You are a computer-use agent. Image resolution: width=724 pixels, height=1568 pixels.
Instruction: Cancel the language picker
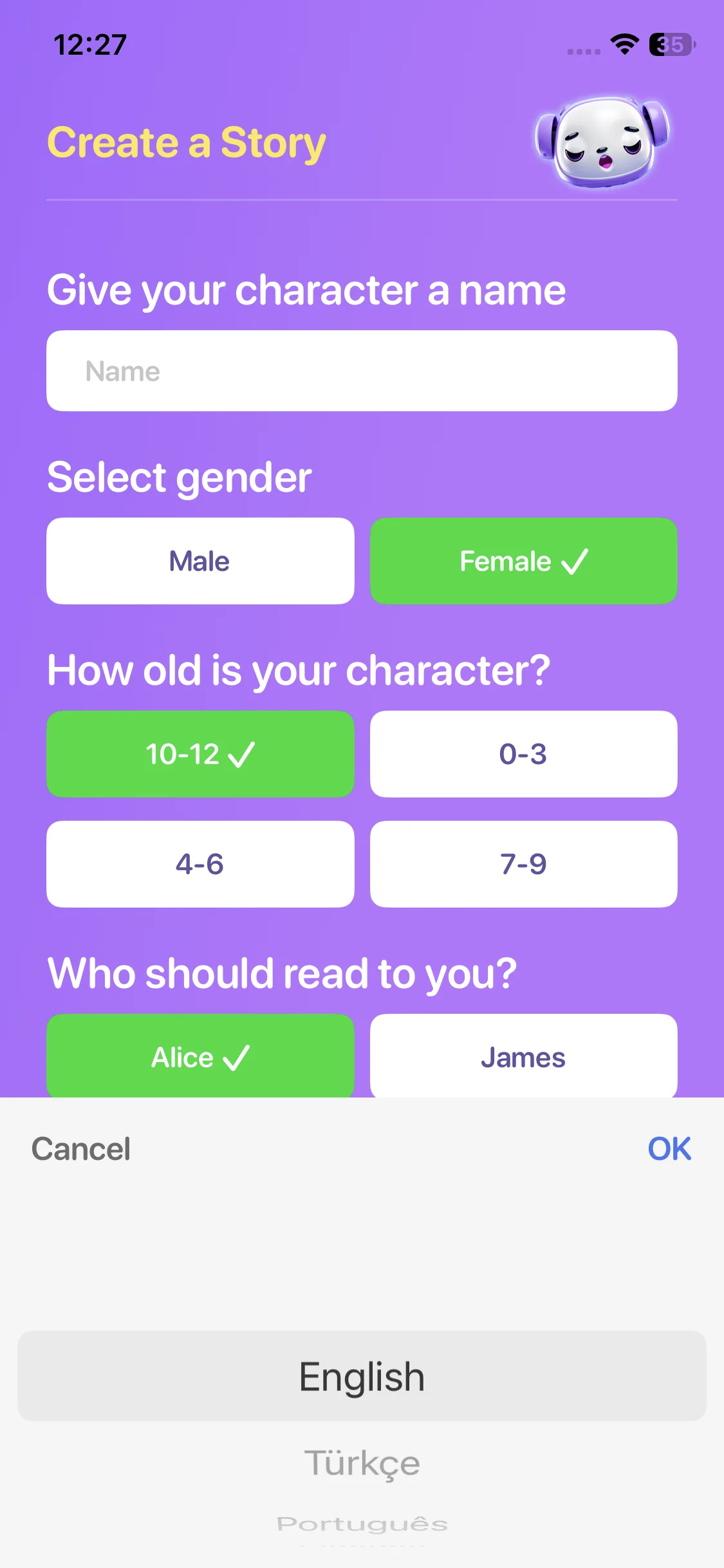81,1149
